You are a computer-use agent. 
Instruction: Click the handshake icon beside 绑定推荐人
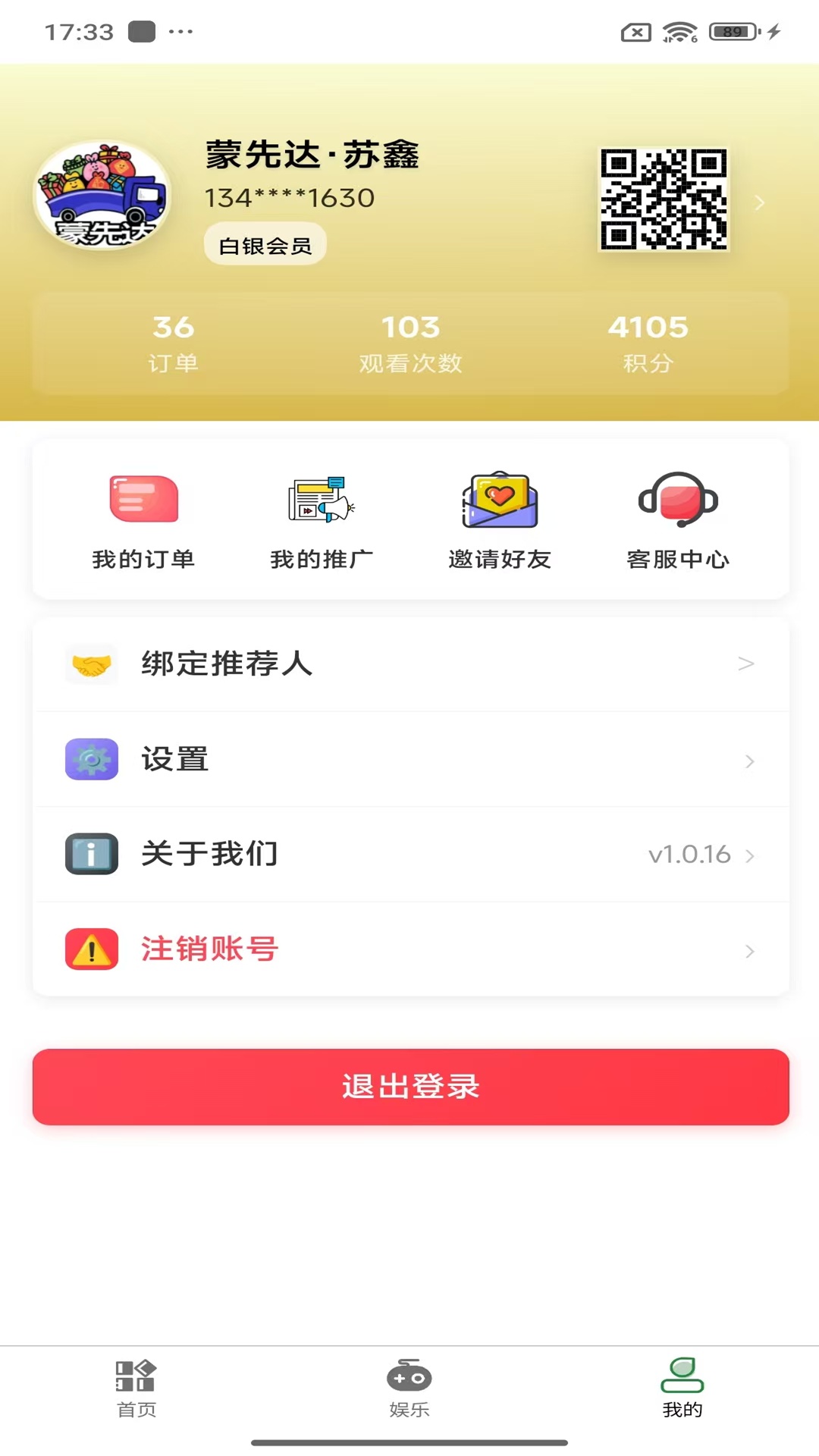click(91, 664)
